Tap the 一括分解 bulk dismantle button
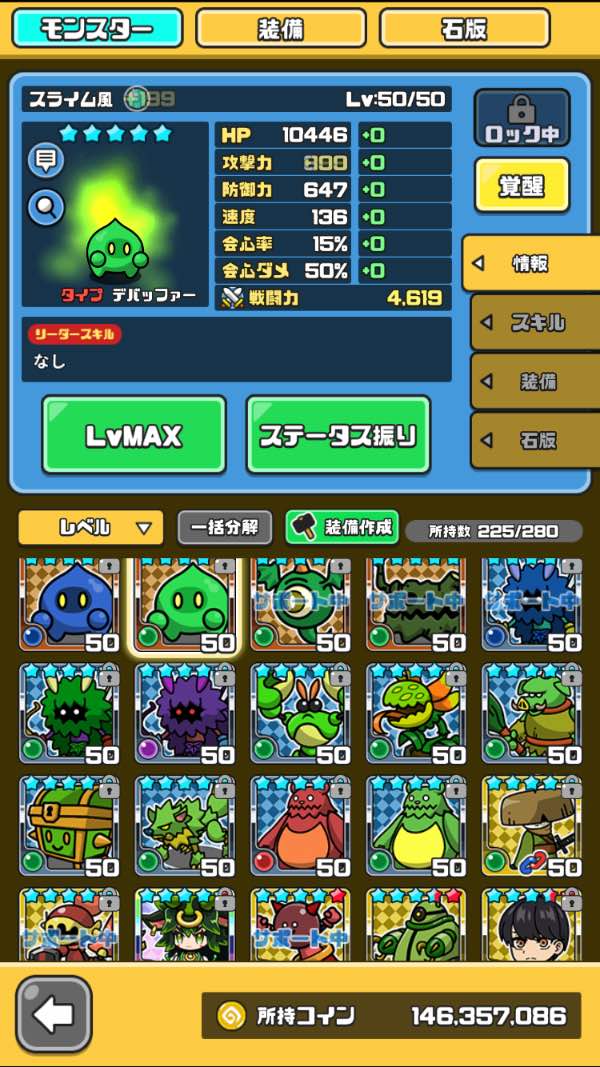Screen dimensions: 600x1067 pyautogui.click(x=224, y=527)
